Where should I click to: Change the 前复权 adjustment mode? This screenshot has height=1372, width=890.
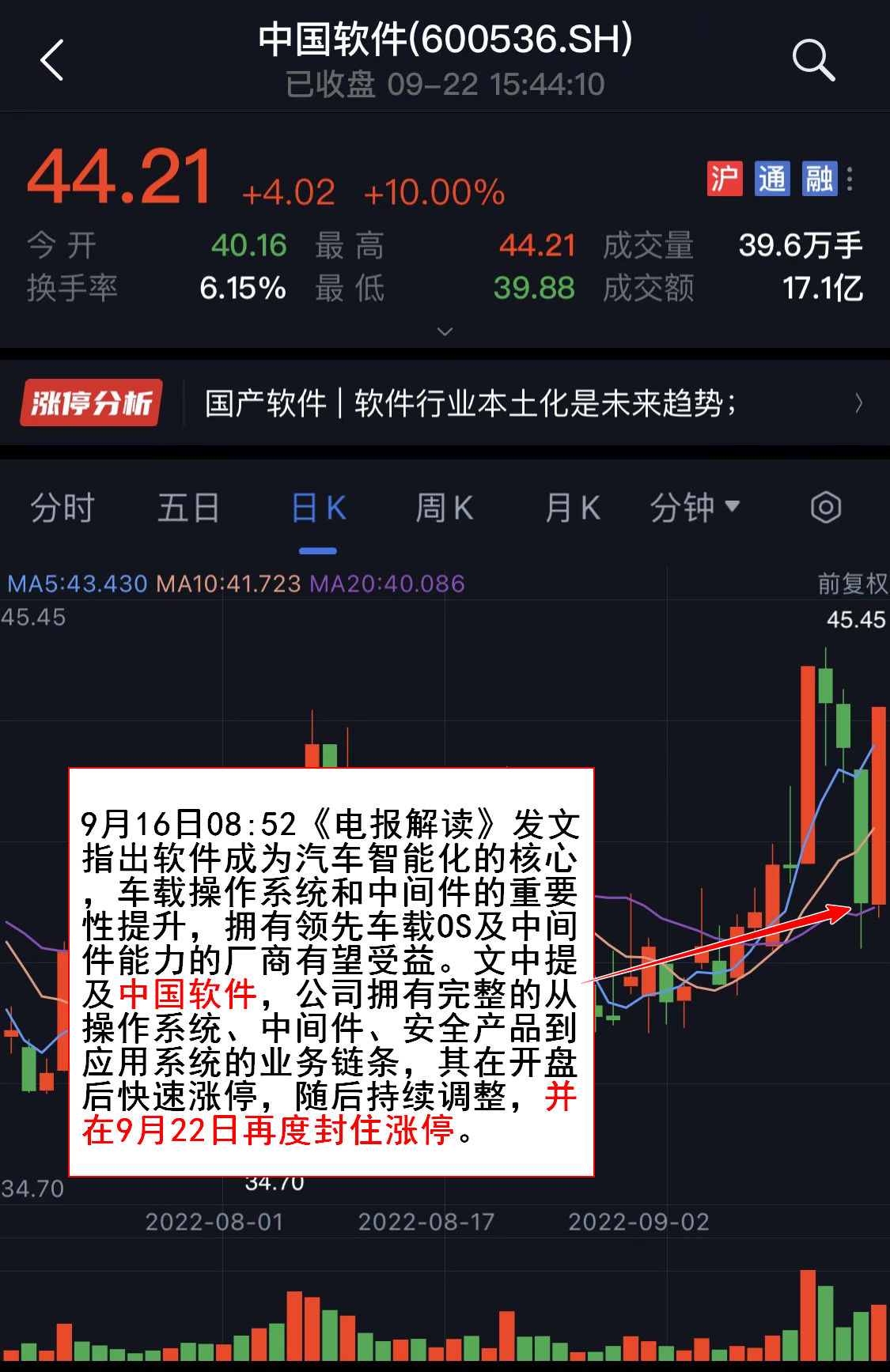(852, 584)
